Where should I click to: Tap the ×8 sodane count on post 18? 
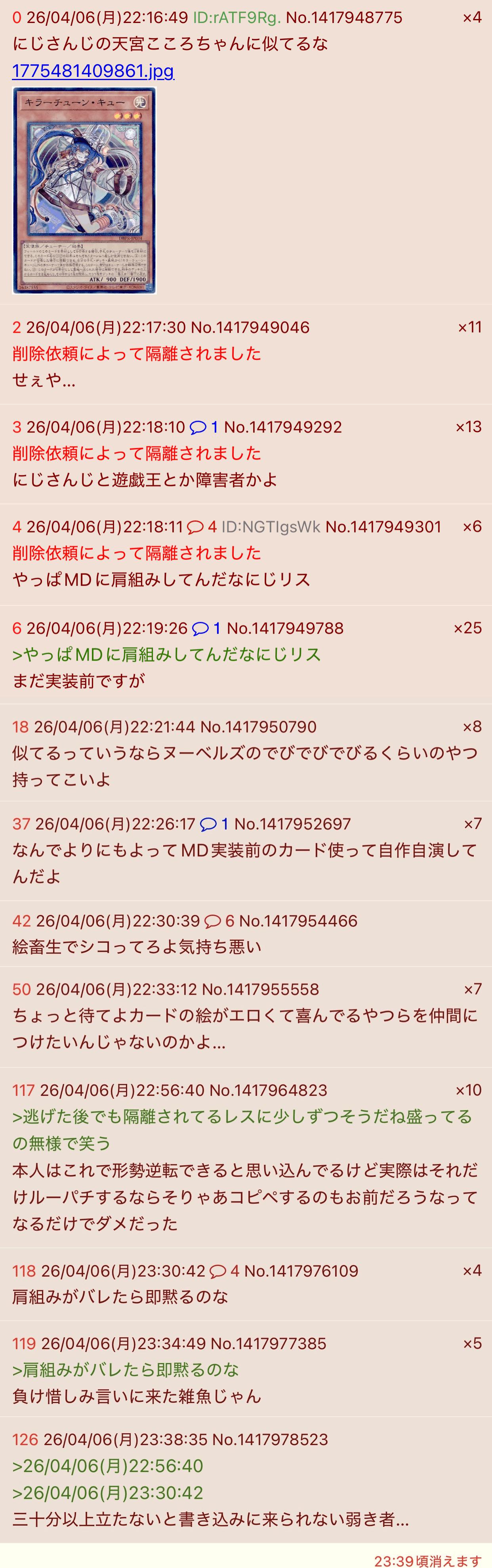pos(472,727)
